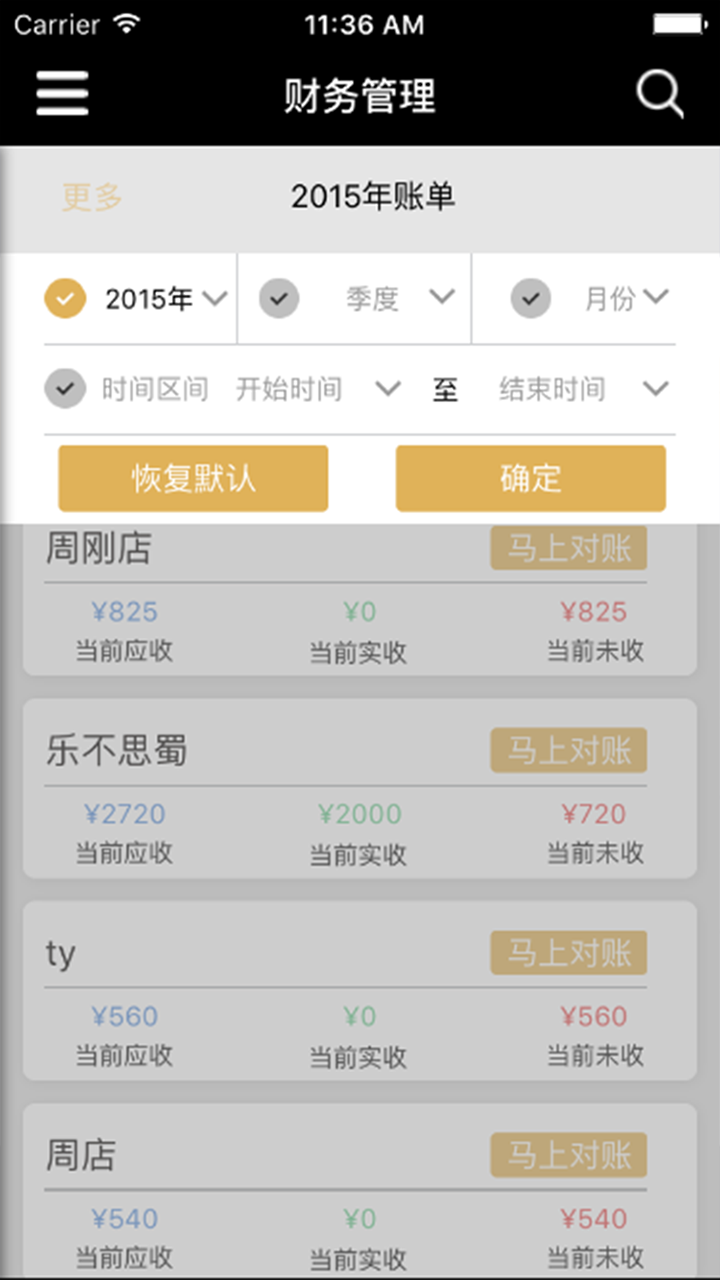Viewport: 720px width, 1280px height.
Task: Enable the 季度 quarter filter
Action: [279, 298]
